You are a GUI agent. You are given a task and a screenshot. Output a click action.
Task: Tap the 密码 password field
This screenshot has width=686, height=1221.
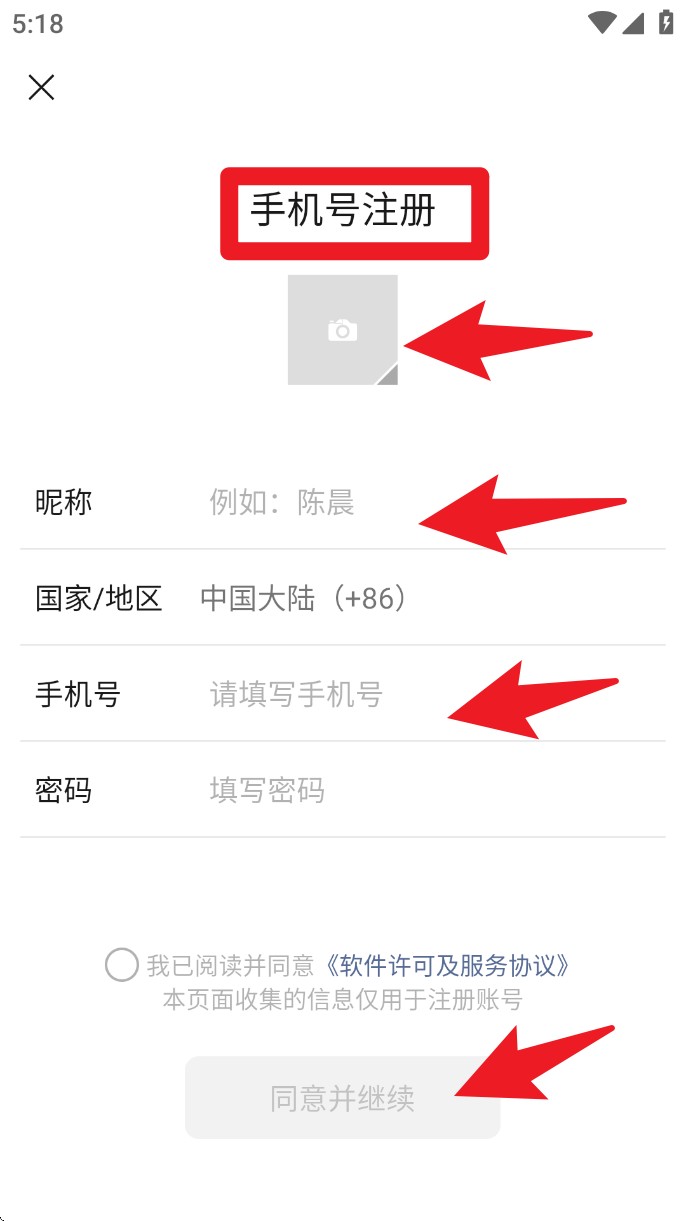343,790
